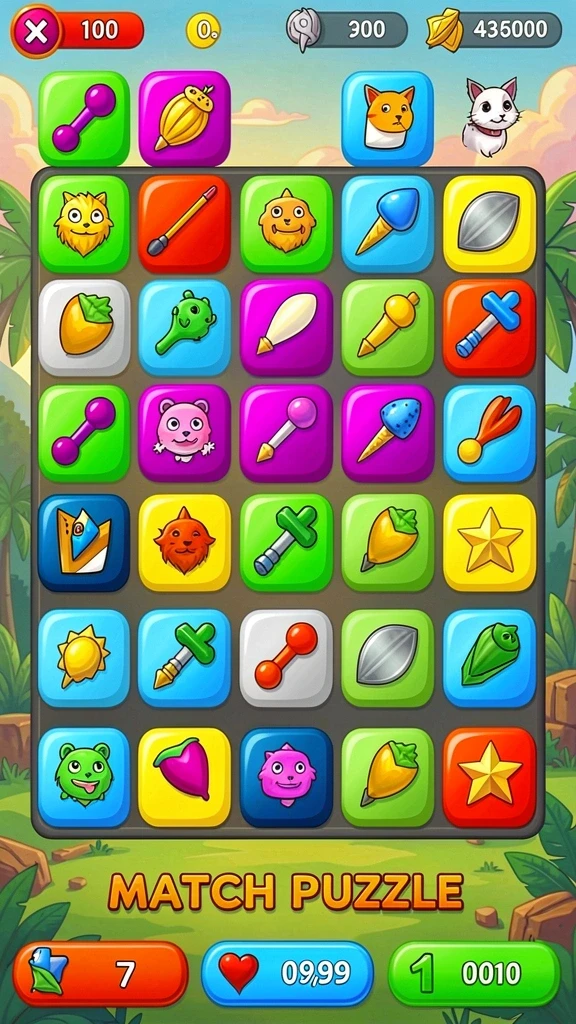The height and width of the screenshot is (1024, 576).
Task: Tap the white tile with the red dumbbell
Action: click(286, 658)
